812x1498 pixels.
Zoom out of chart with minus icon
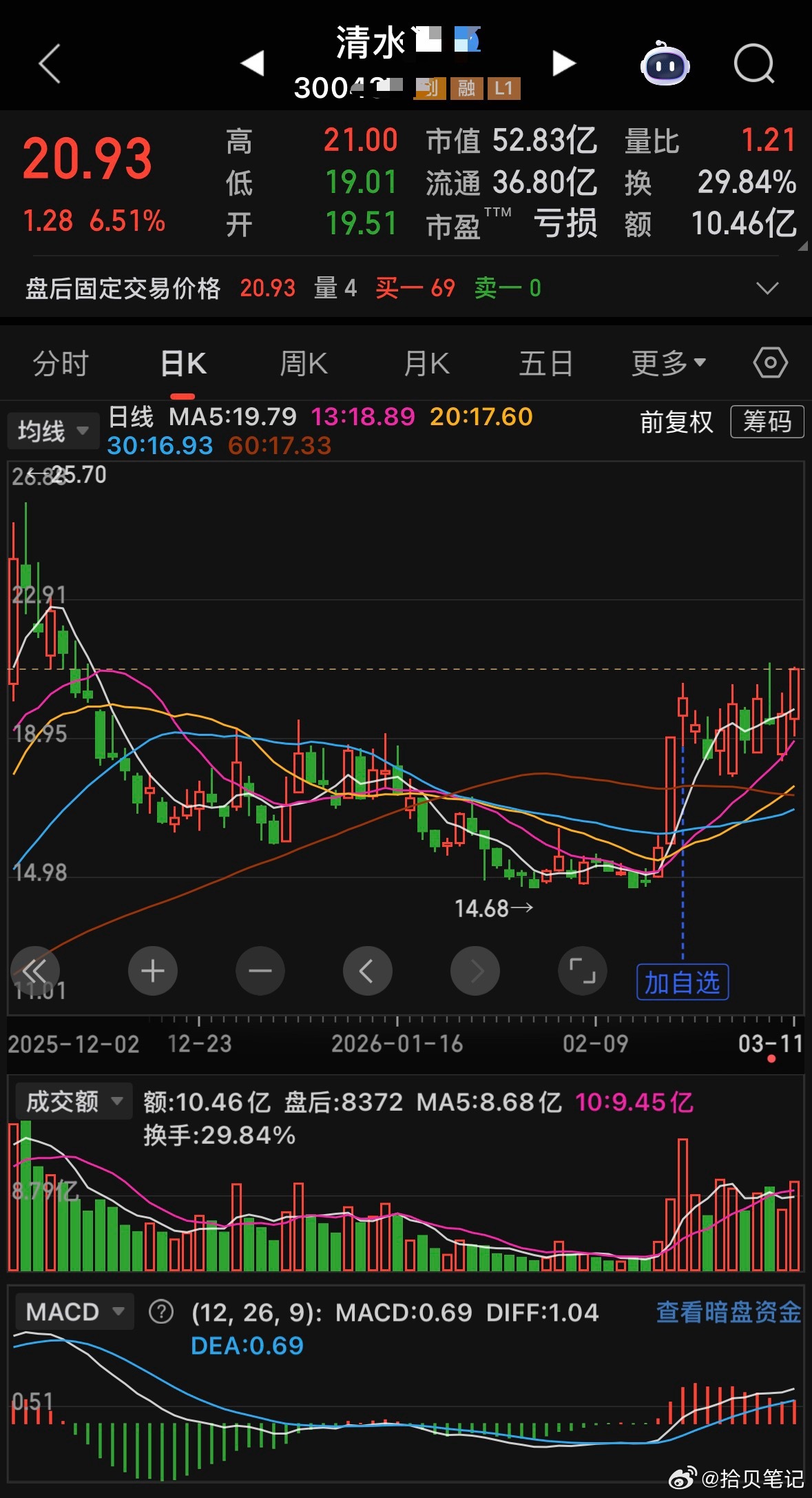(260, 971)
